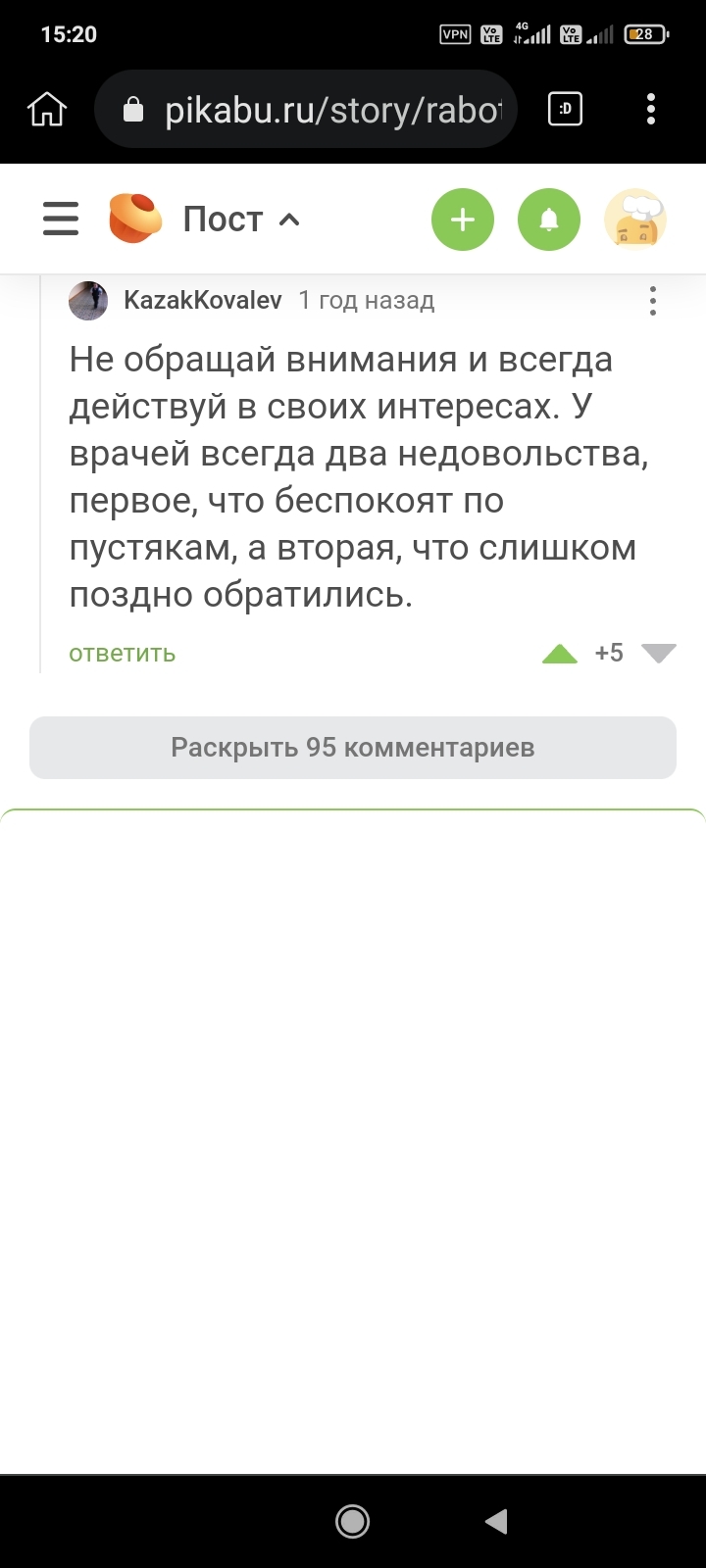
Task: Create a new post with the plus button
Action: (x=463, y=219)
